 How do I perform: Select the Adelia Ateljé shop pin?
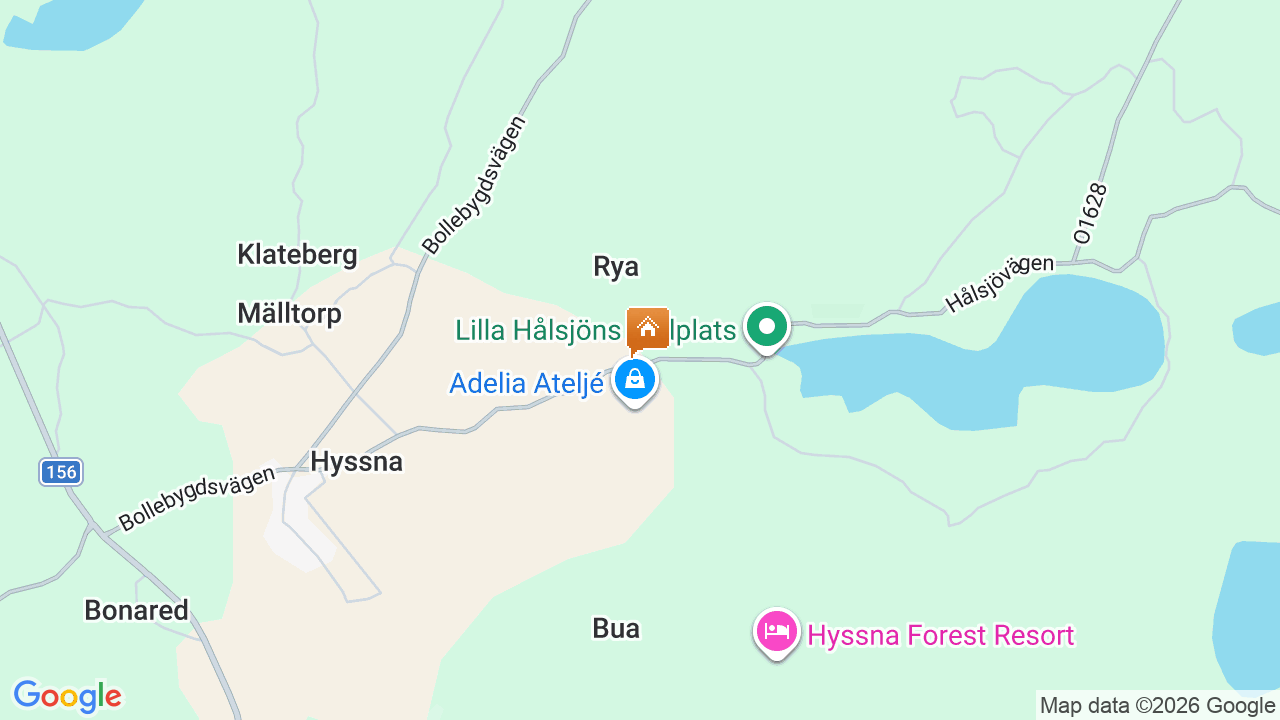[634, 381]
